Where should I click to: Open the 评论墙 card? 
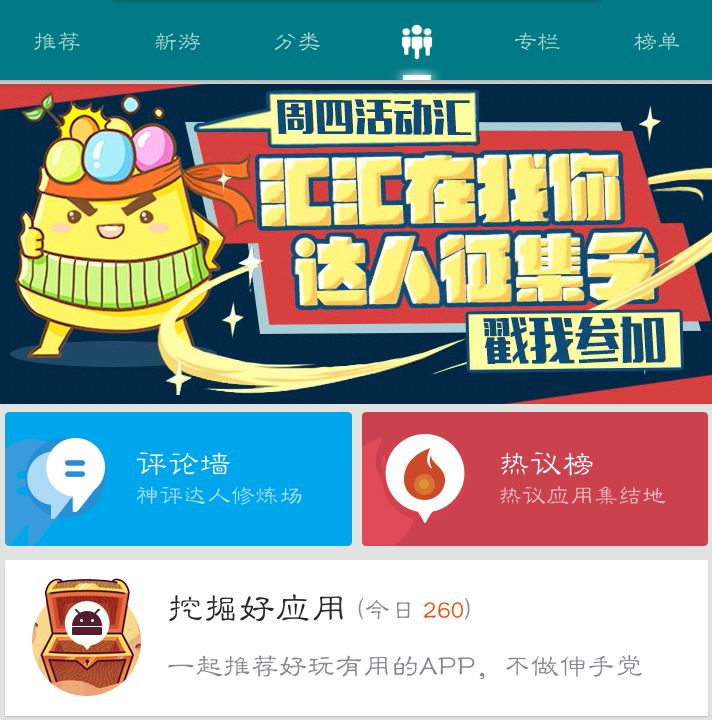coord(178,479)
